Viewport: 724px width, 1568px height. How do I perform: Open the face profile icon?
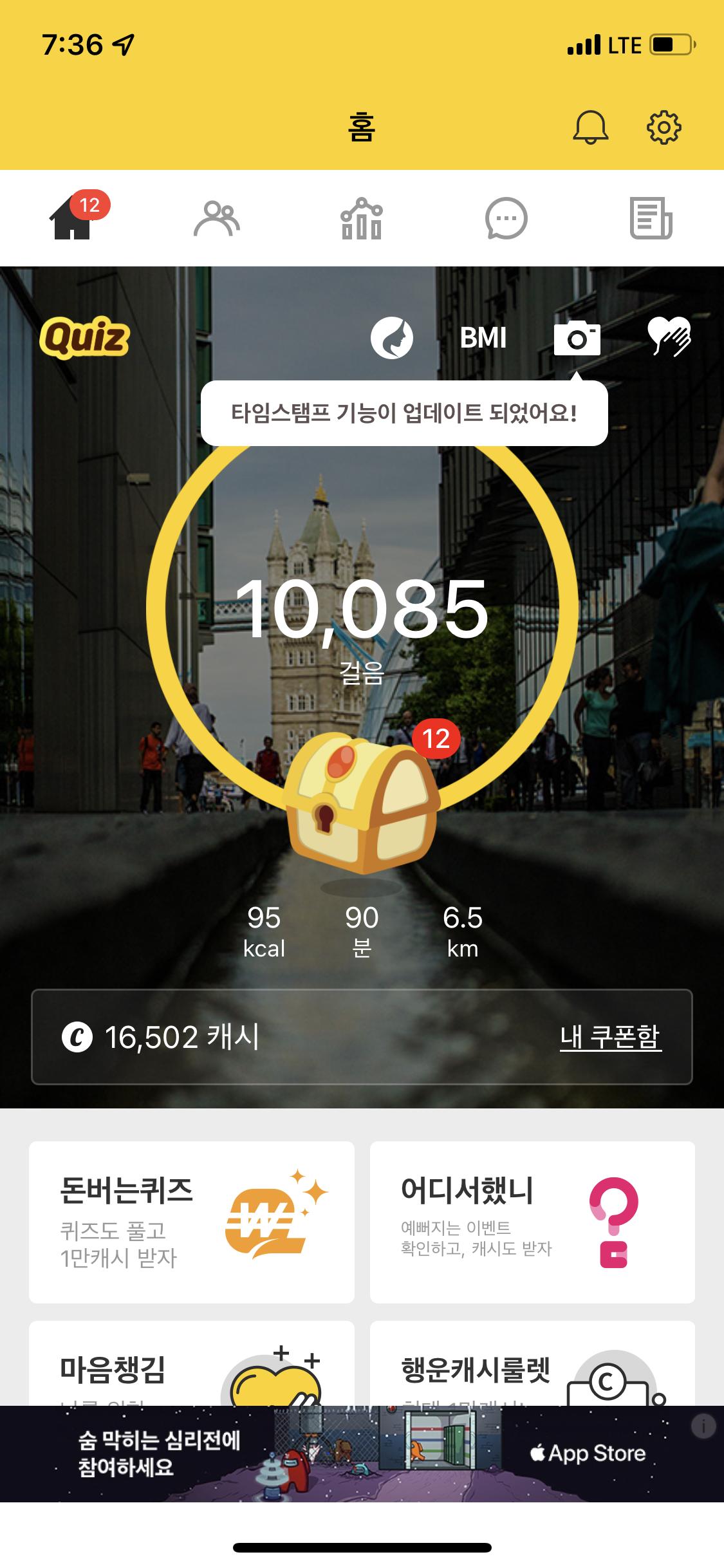click(391, 338)
